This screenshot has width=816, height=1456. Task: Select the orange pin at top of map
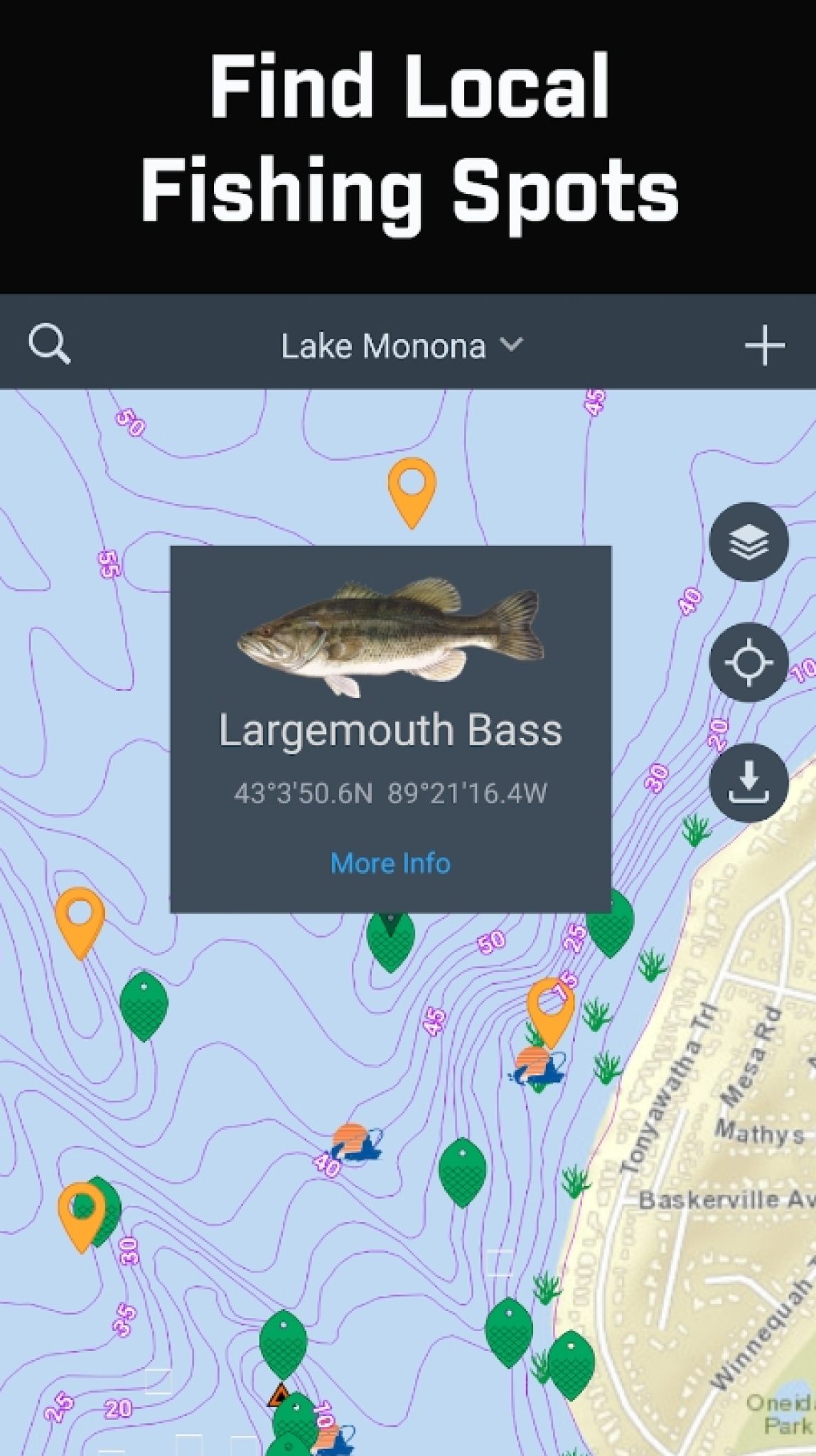point(411,491)
